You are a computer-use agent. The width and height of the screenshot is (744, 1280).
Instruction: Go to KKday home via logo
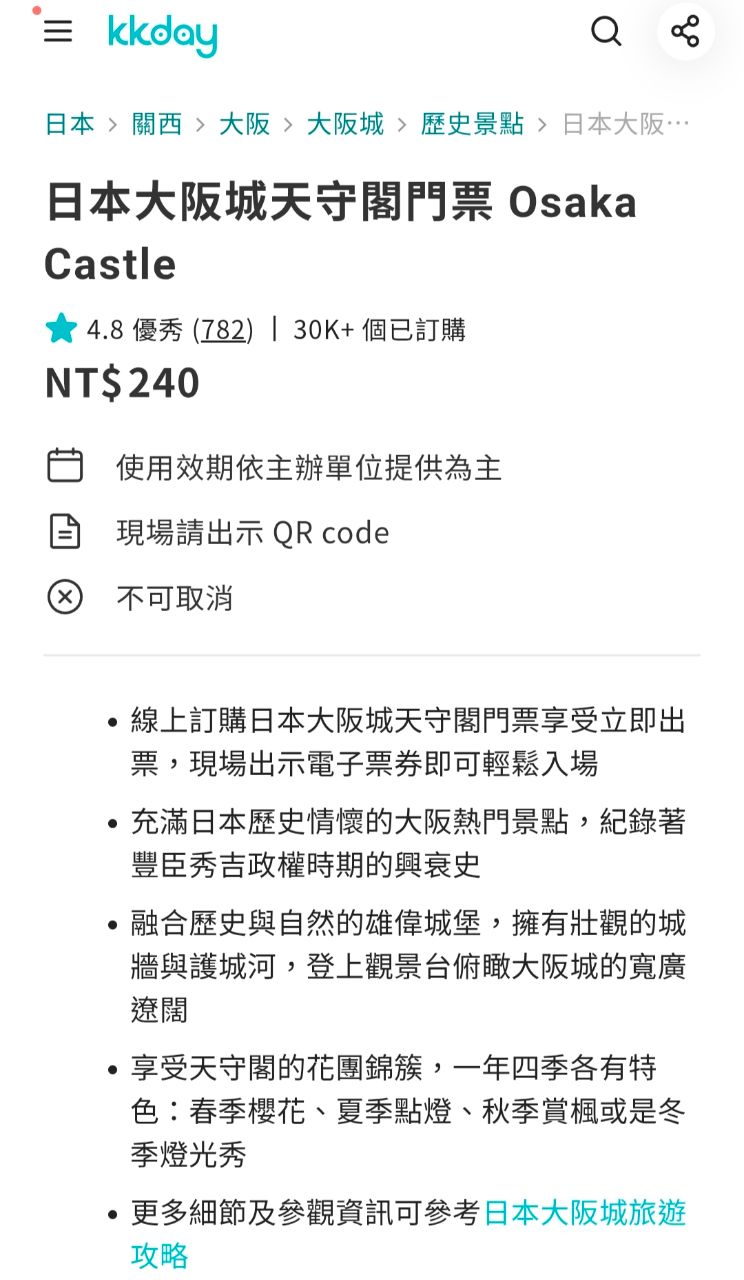click(162, 35)
